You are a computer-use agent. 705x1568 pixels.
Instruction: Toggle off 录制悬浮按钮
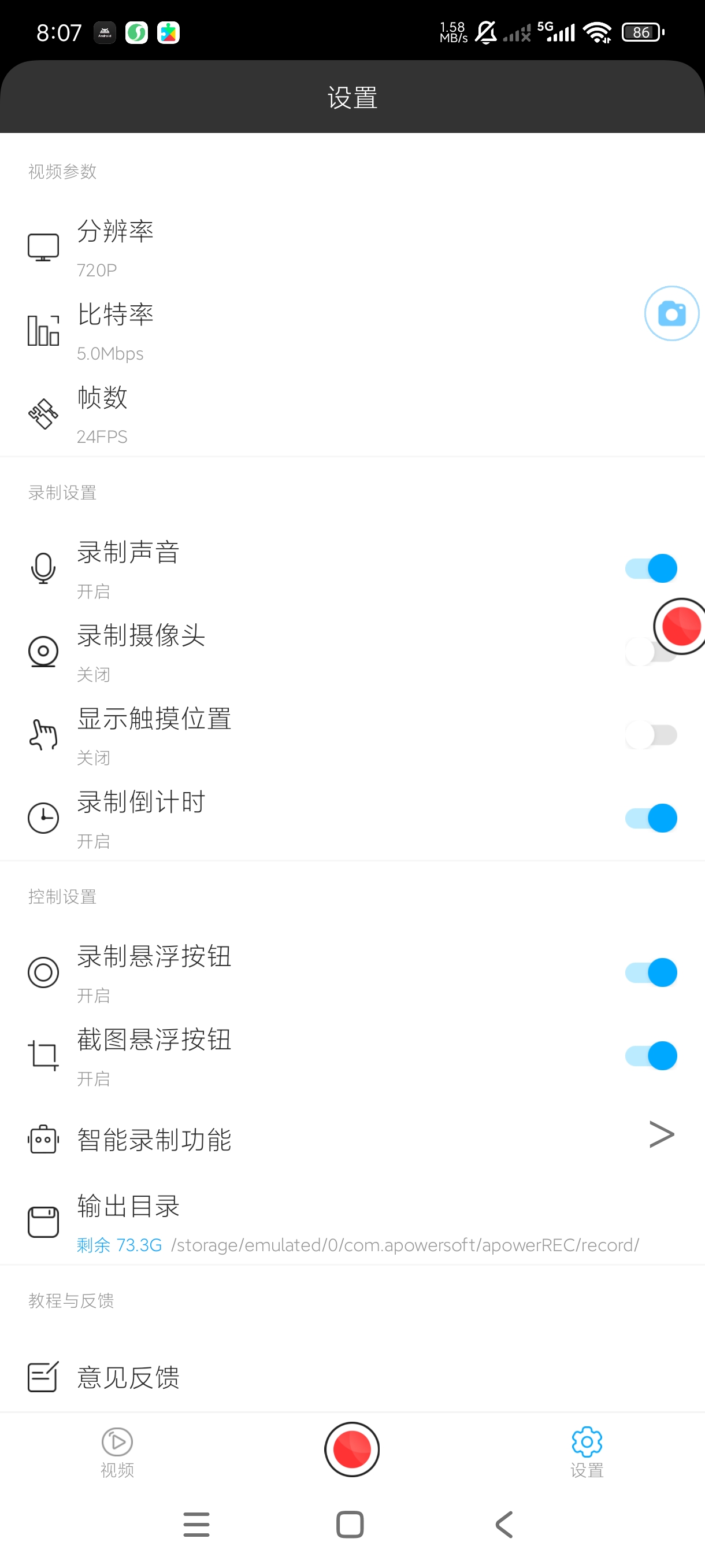tap(650, 972)
